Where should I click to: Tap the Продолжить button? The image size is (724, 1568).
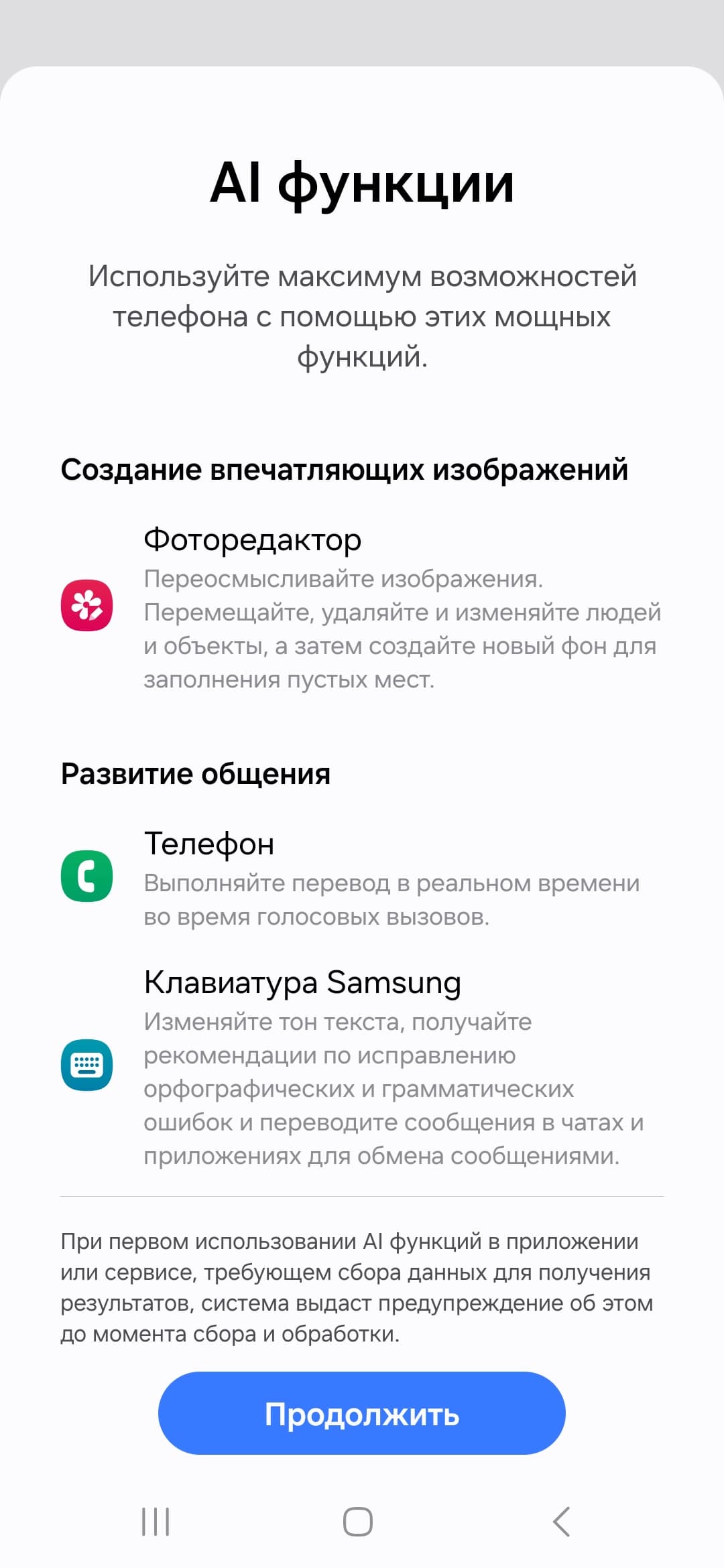(361, 1414)
